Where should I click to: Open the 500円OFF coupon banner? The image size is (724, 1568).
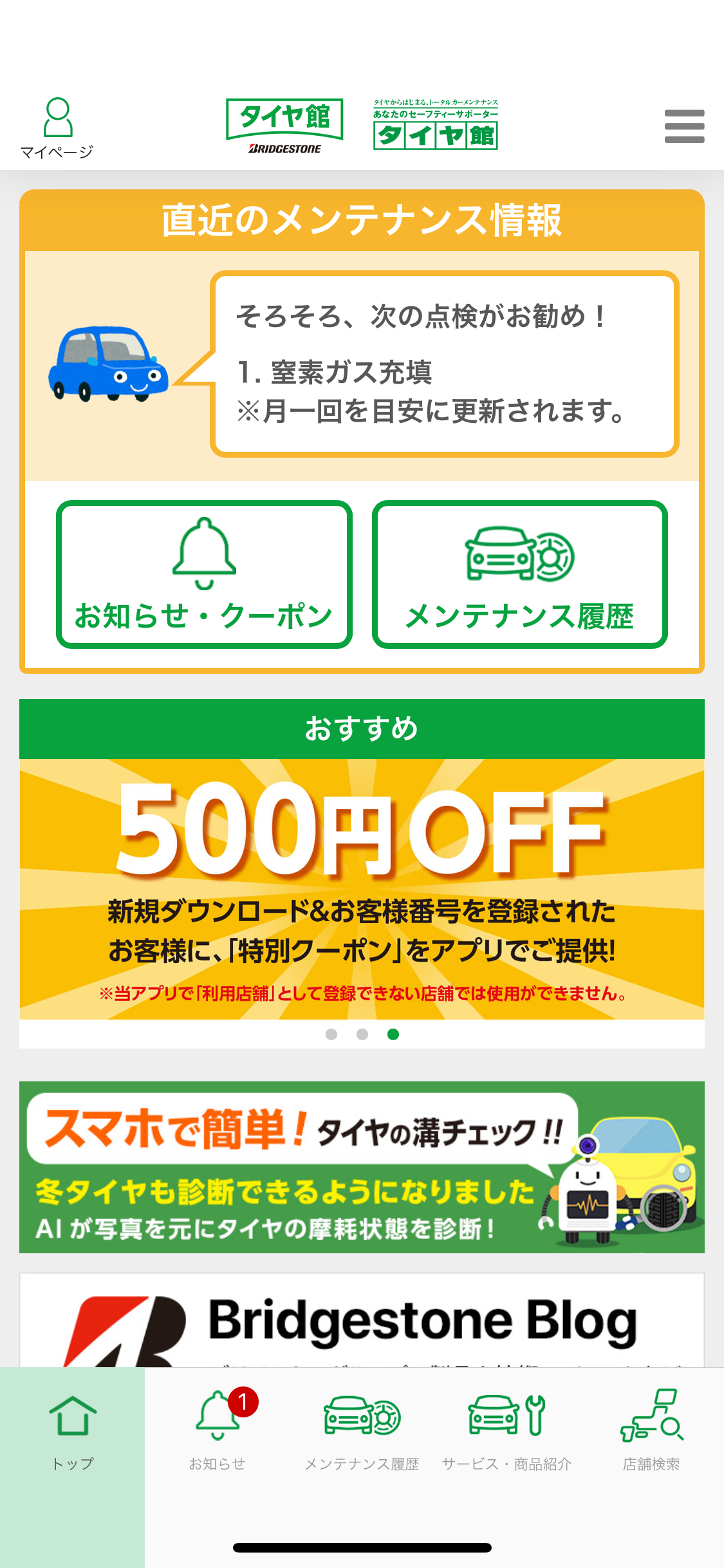[x=362, y=888]
